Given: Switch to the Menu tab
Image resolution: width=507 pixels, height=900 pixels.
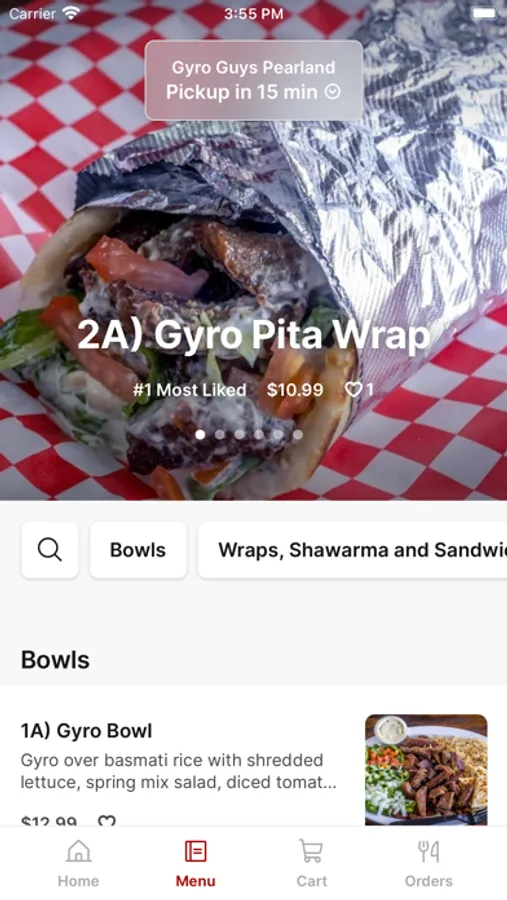Looking at the screenshot, I should click(195, 863).
